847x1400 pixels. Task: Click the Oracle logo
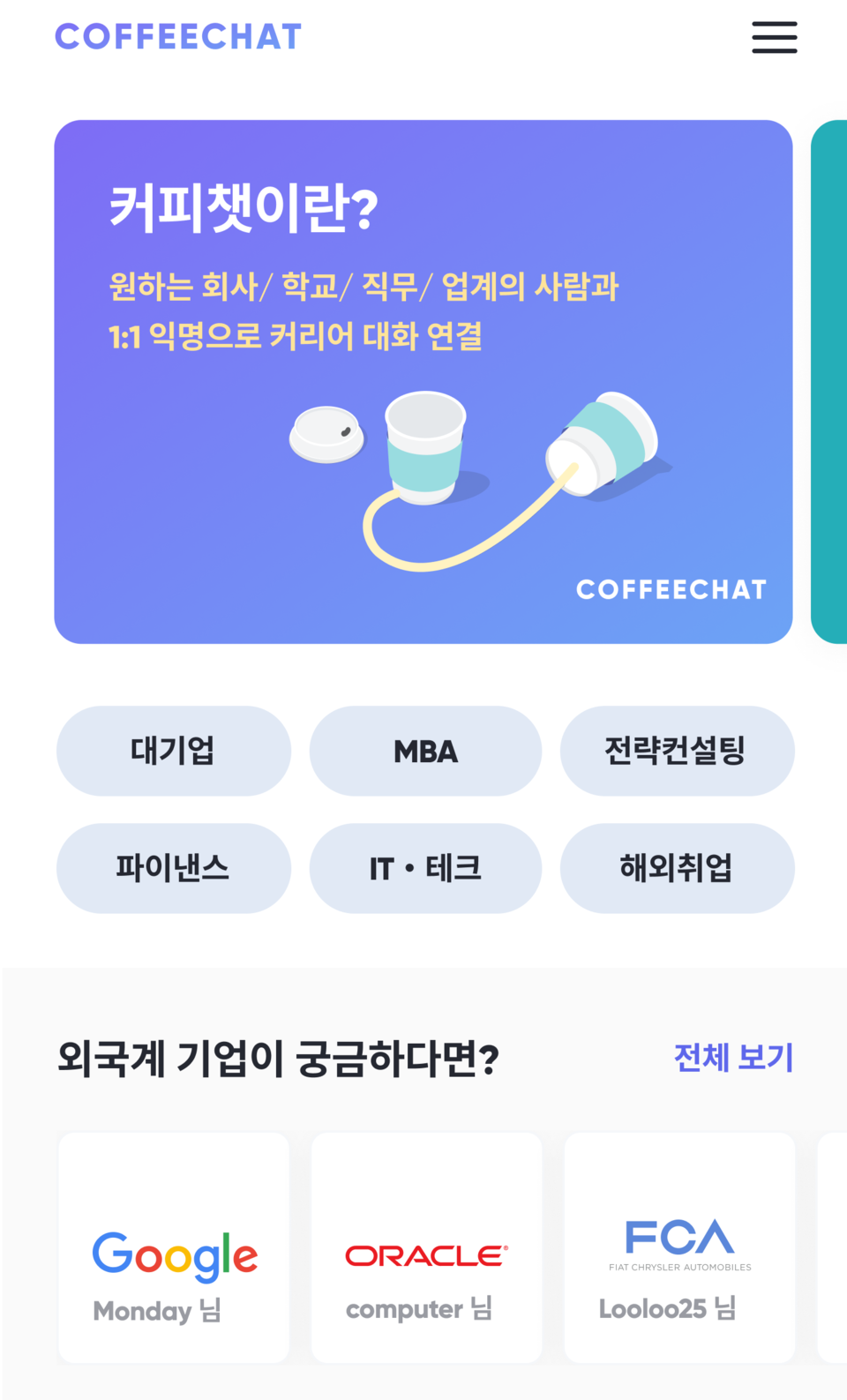point(426,1254)
